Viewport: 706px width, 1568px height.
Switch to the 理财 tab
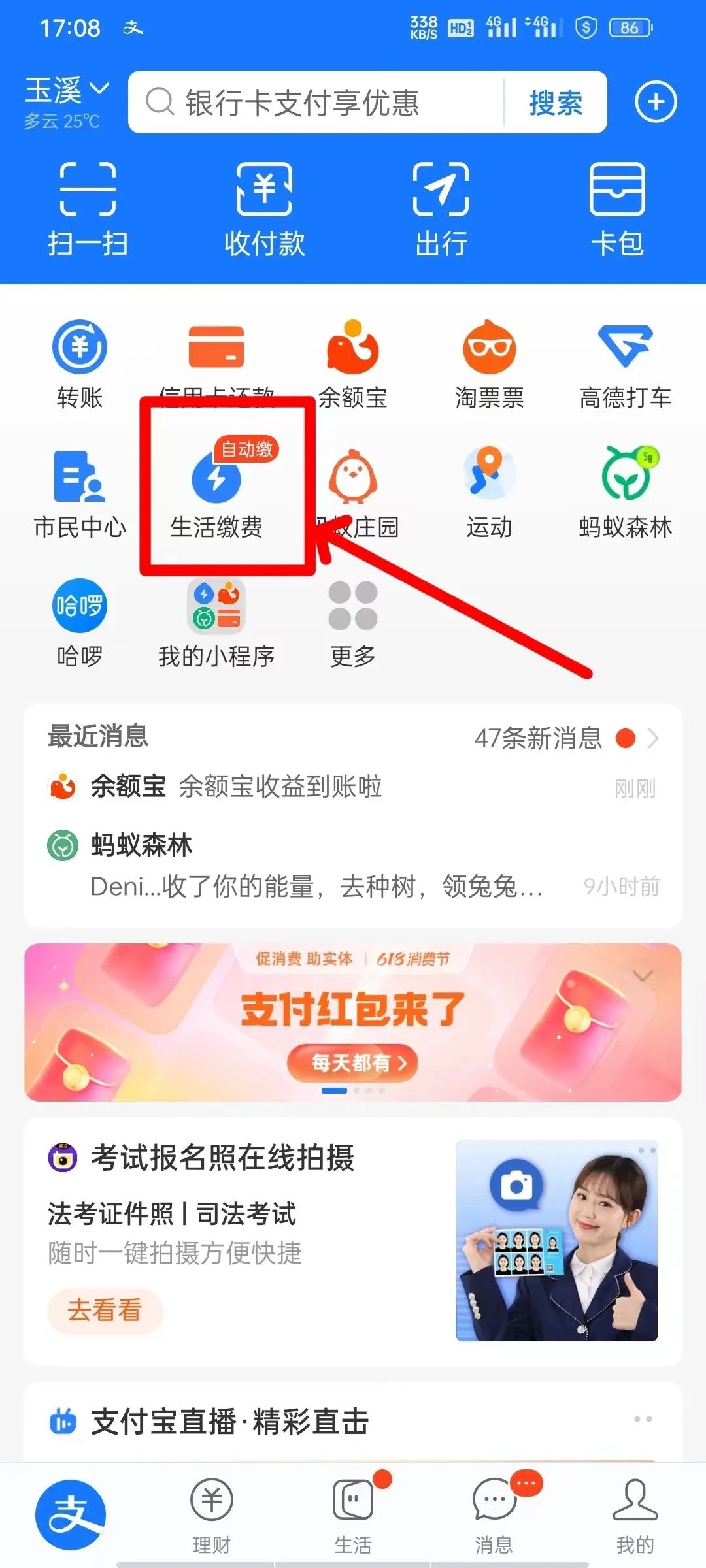coord(212,1516)
